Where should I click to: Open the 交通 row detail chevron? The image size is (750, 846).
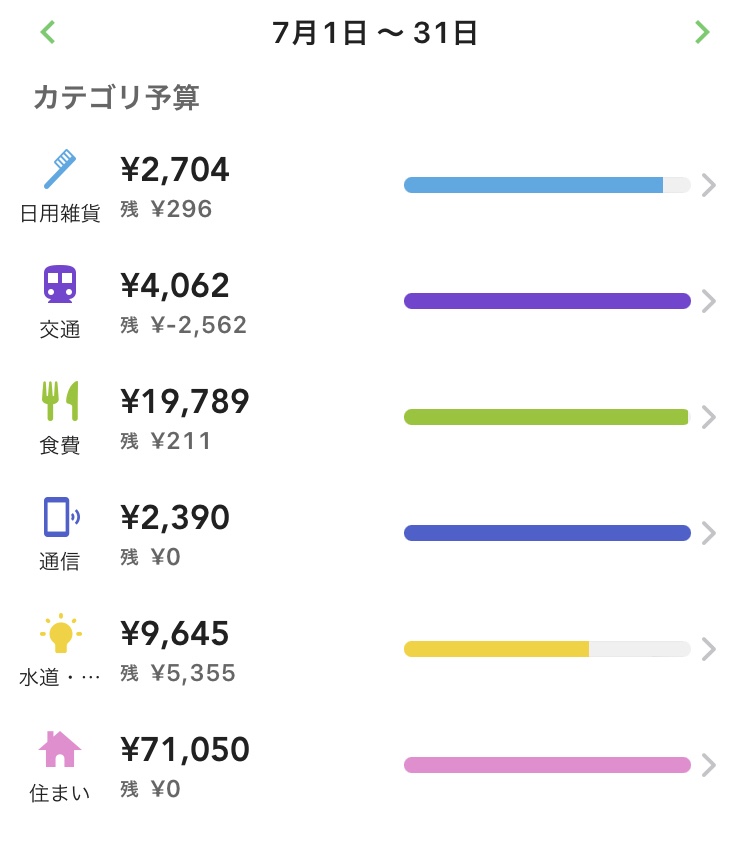(x=712, y=300)
